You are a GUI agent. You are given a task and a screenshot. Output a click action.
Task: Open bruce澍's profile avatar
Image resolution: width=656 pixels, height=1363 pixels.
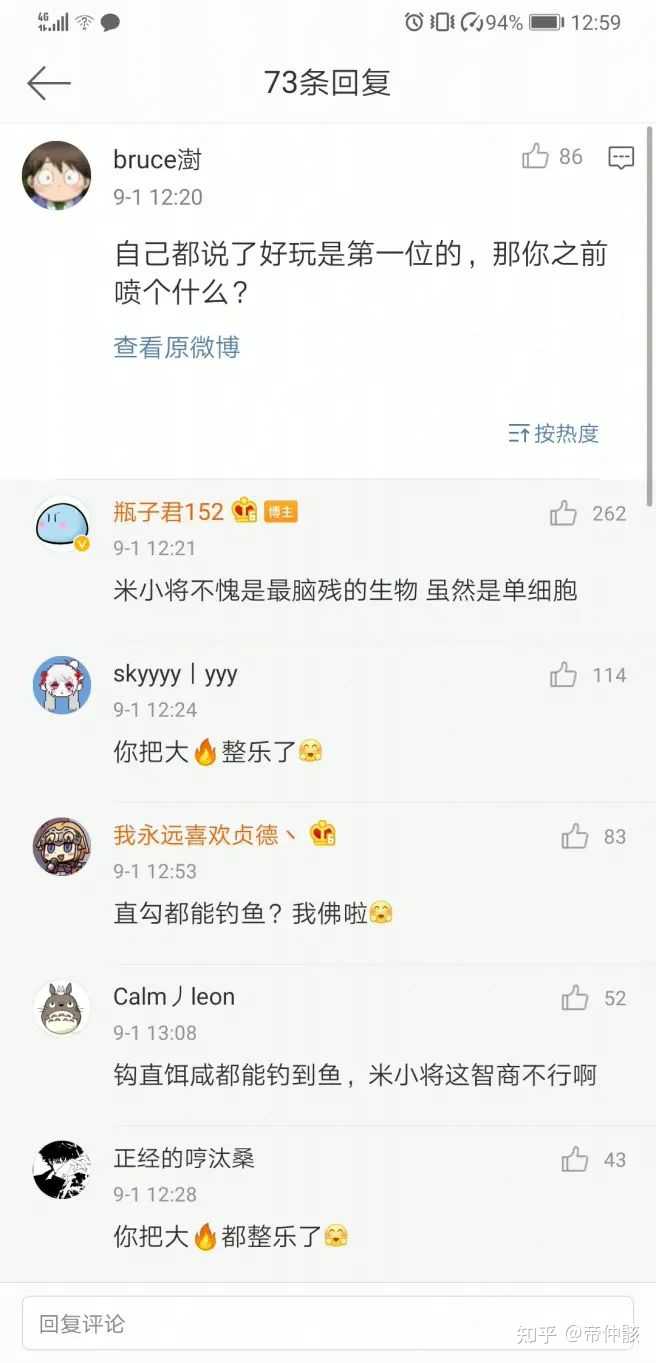click(57, 175)
